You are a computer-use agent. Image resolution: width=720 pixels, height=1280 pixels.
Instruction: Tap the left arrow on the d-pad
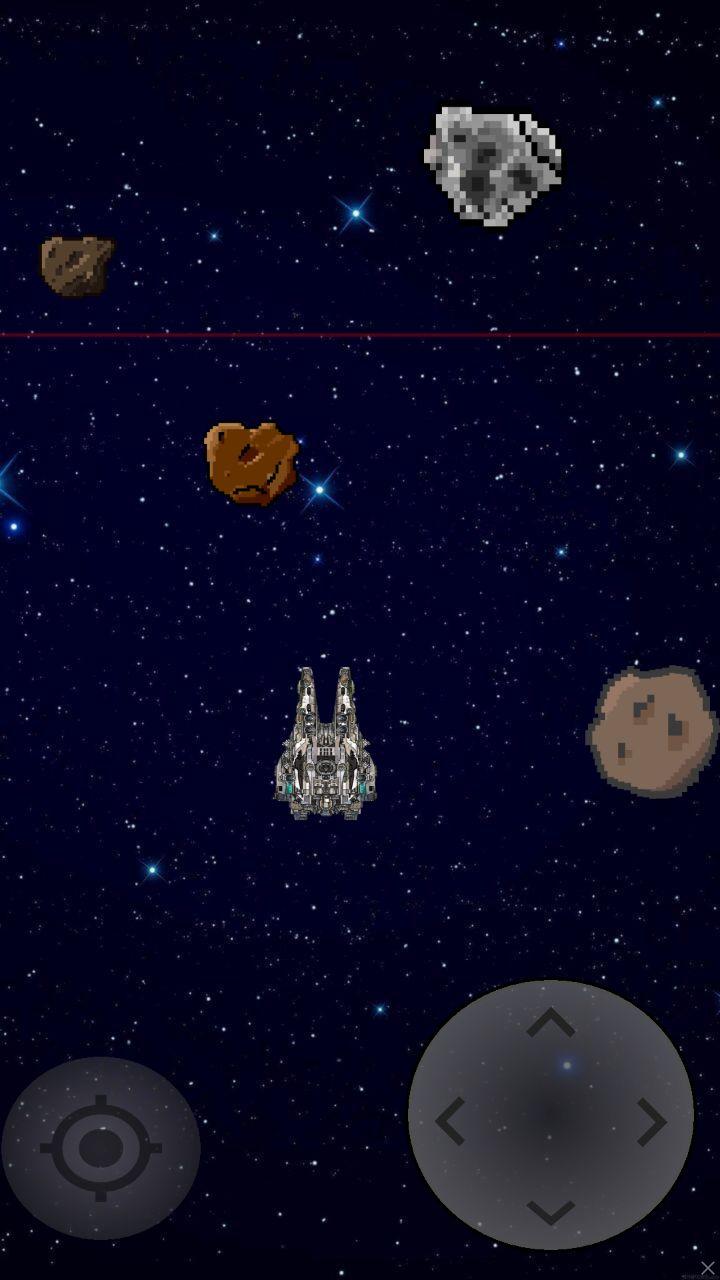coord(450,1121)
